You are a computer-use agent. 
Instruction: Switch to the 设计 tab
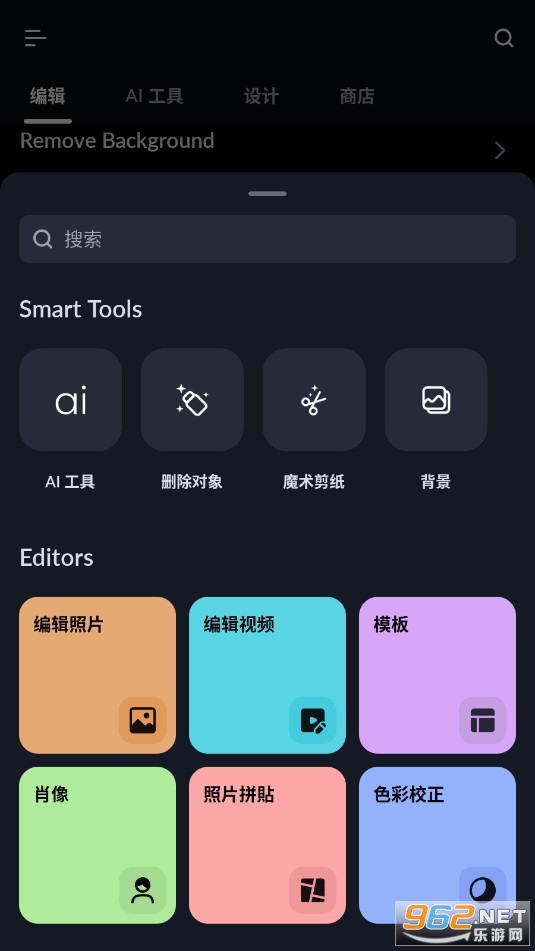coord(261,96)
